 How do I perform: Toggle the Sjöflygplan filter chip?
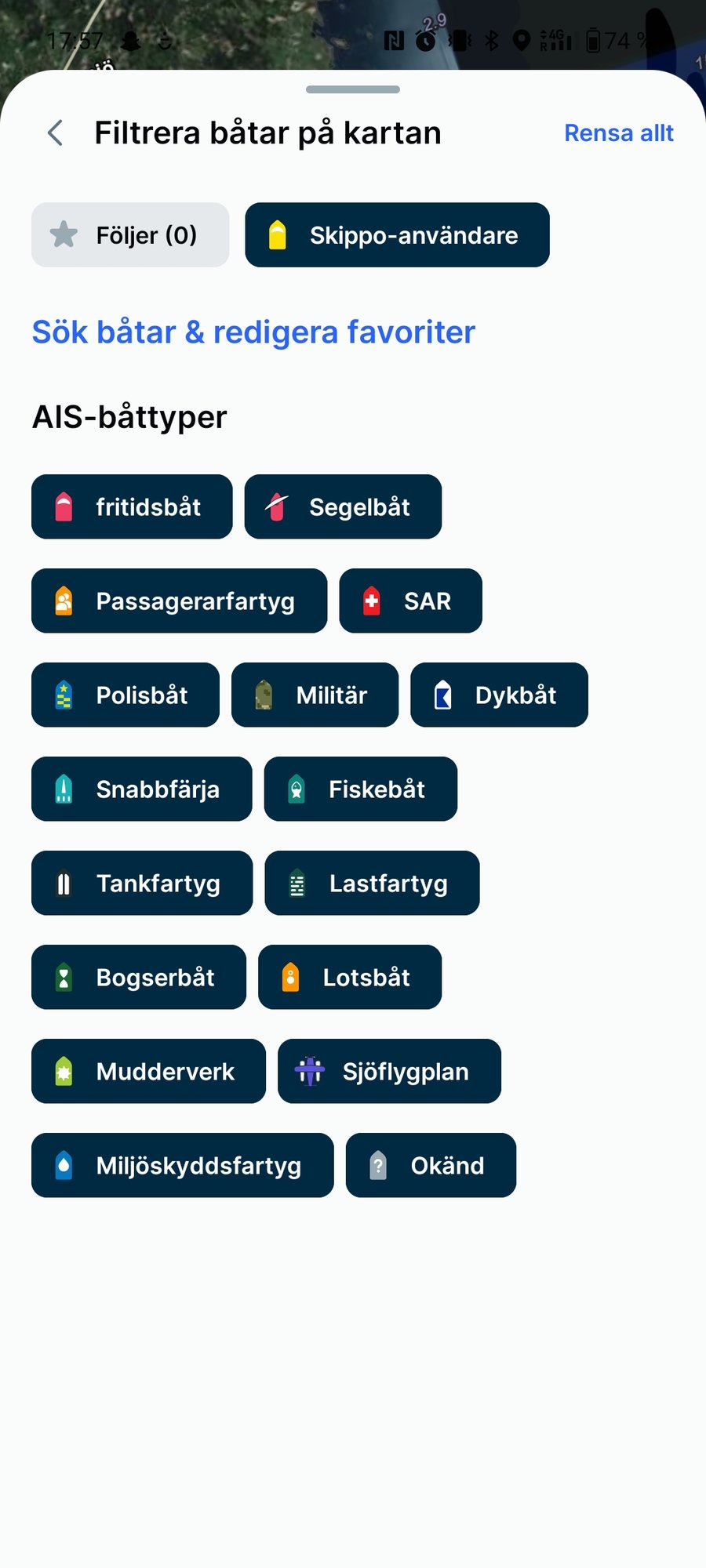coord(389,1071)
